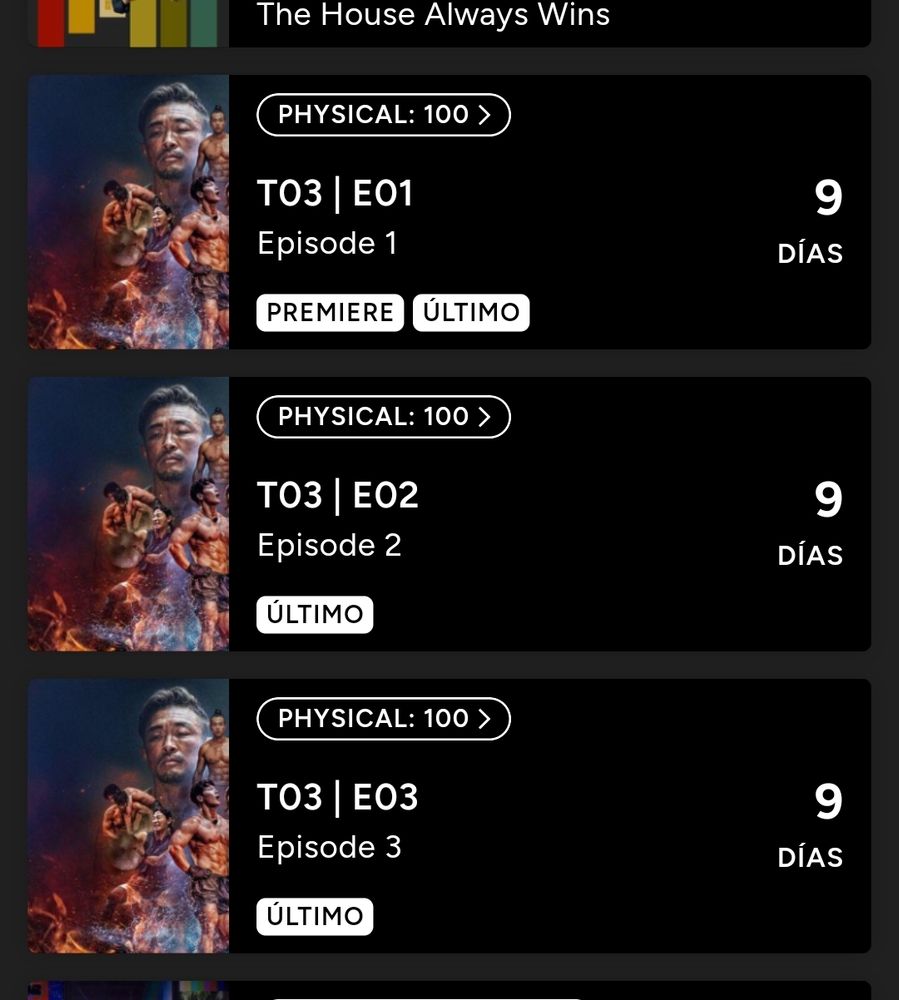This screenshot has width=899, height=1000.
Task: Open Physical: 100 chip above Episode 3
Action: 383,719
